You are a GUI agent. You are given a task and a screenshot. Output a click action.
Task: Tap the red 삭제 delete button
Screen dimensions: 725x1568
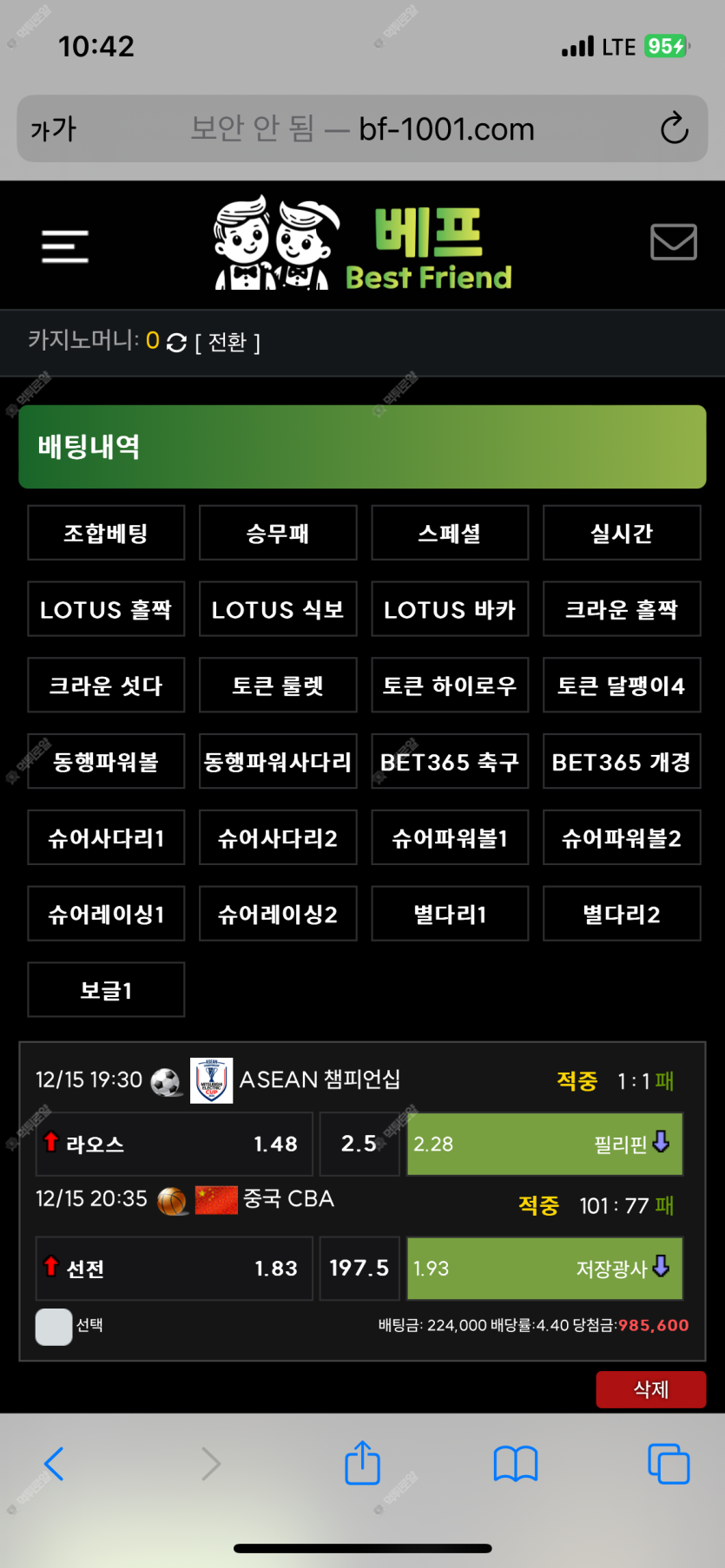click(x=650, y=1389)
